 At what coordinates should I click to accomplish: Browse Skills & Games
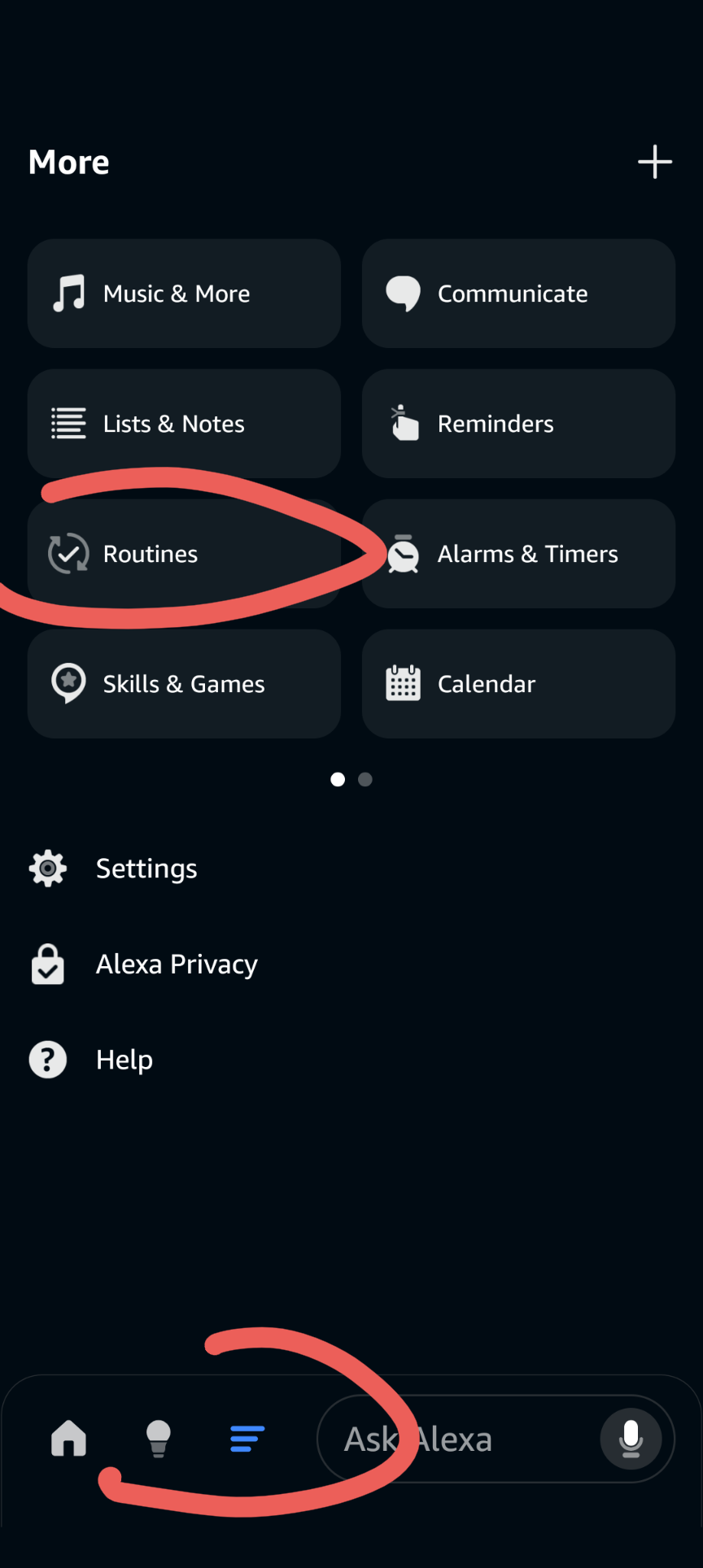(x=184, y=684)
